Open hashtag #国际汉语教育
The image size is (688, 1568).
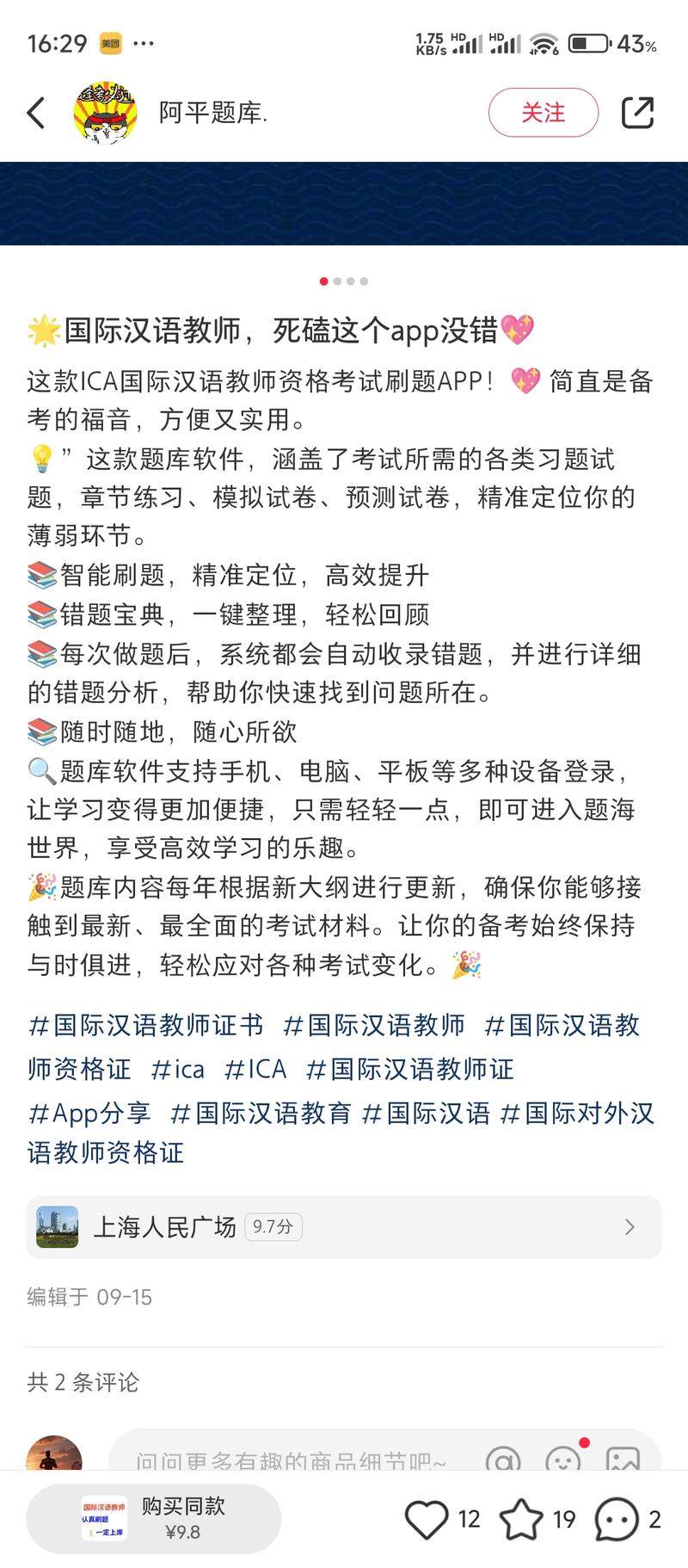[x=261, y=1113]
